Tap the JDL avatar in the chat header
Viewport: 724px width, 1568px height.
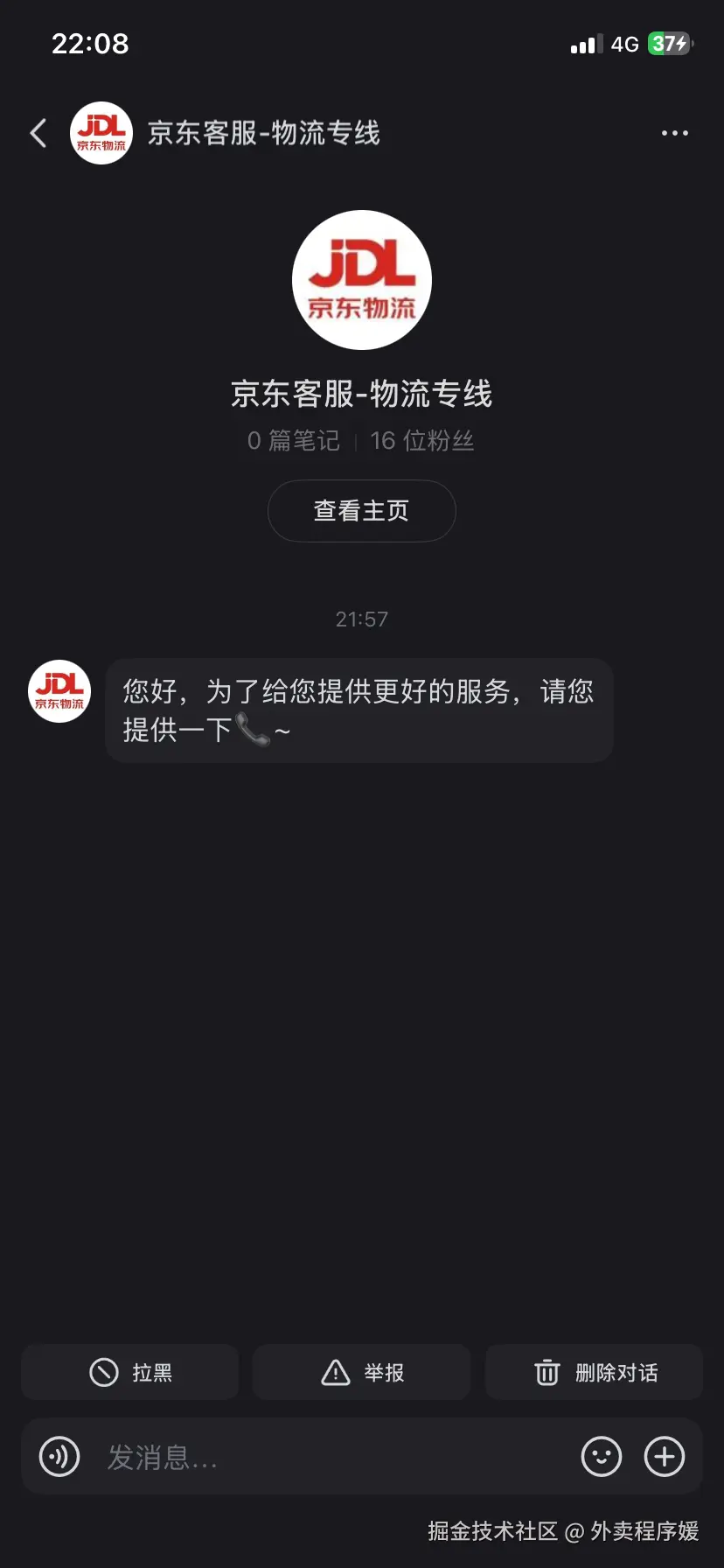(x=101, y=132)
